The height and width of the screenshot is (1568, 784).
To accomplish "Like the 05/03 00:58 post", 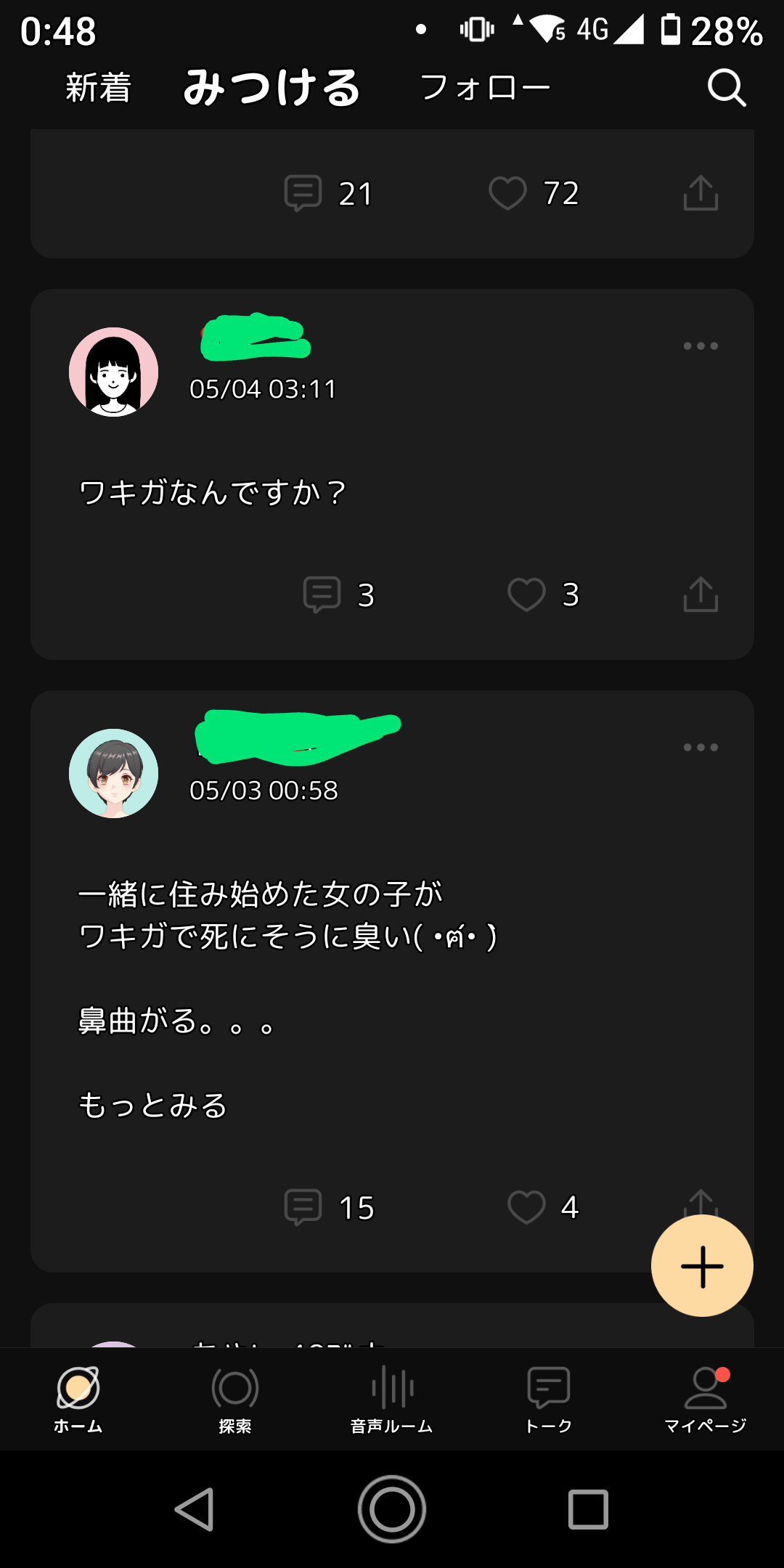I will 526,1207.
